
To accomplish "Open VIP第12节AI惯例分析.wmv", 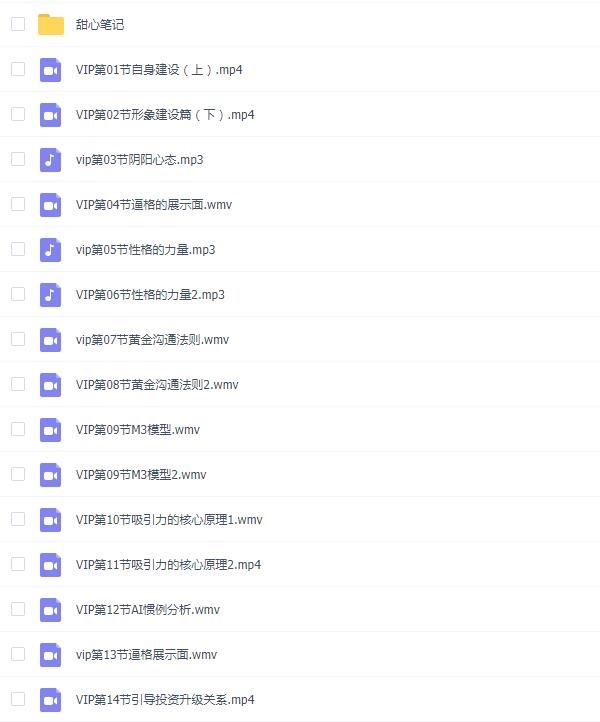I will pos(148,610).
